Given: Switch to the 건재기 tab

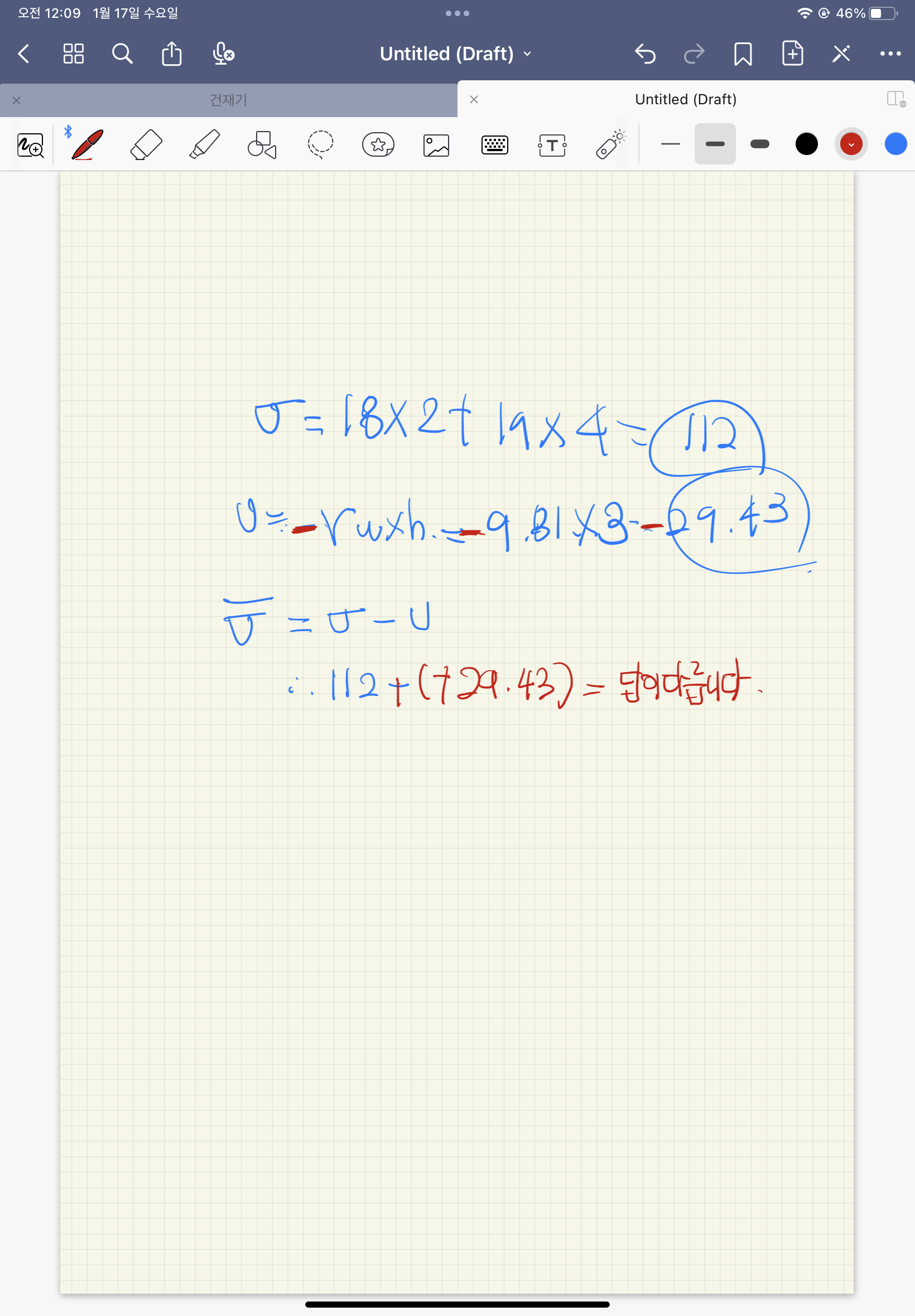Looking at the screenshot, I should point(228,100).
